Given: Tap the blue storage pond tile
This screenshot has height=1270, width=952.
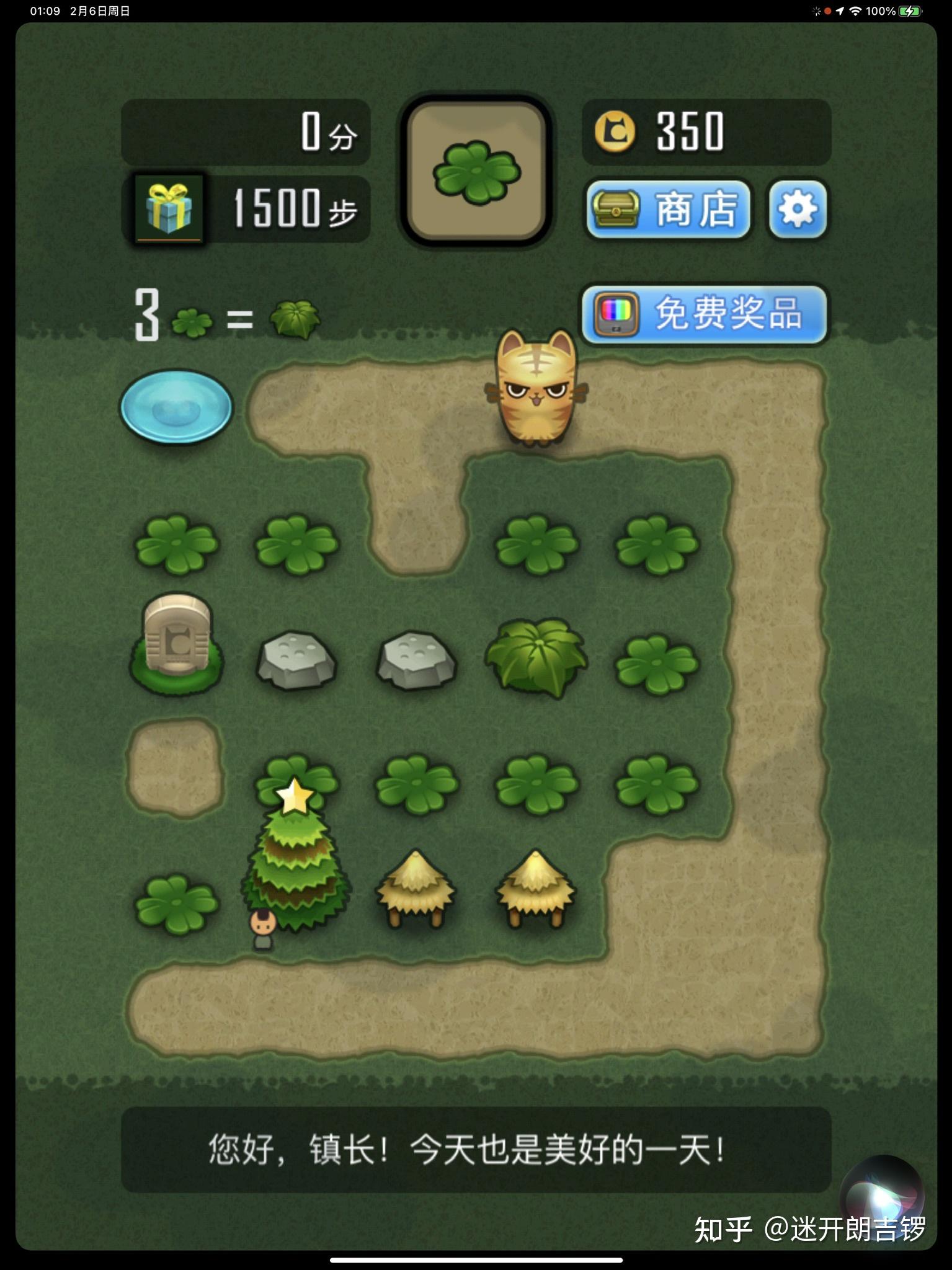Looking at the screenshot, I should [x=176, y=407].
